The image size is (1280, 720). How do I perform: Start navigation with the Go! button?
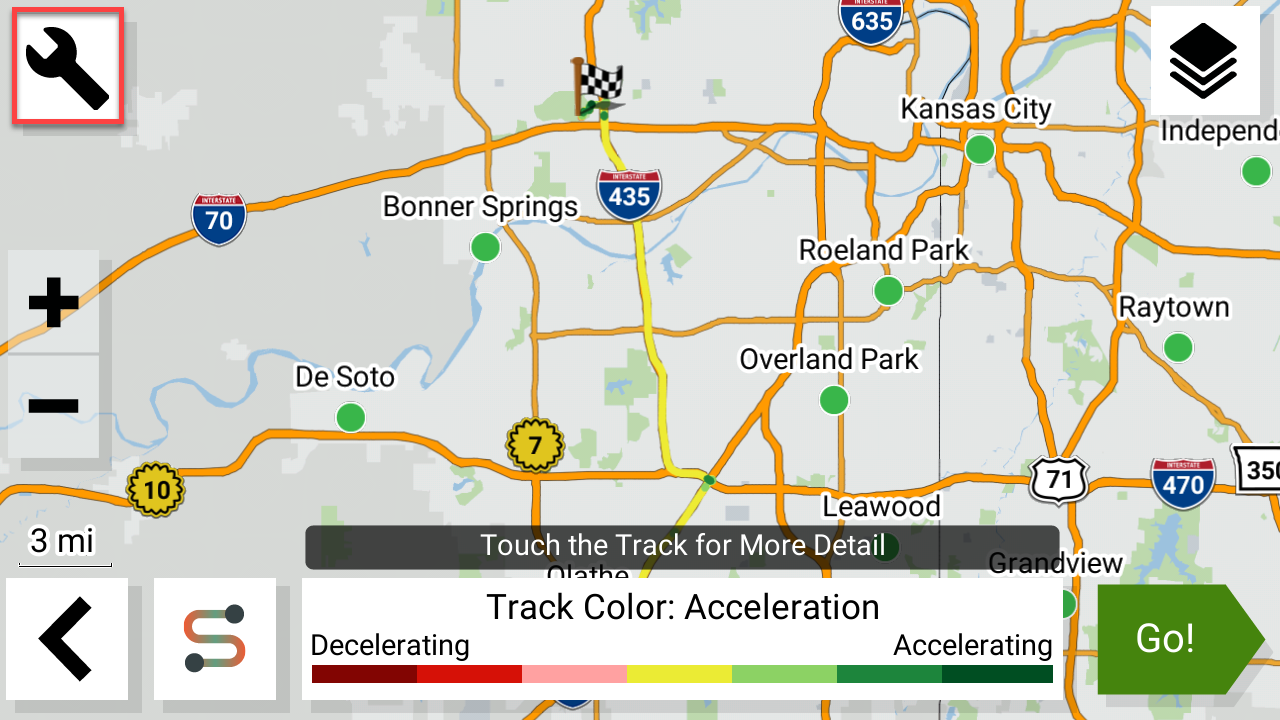pos(1170,639)
